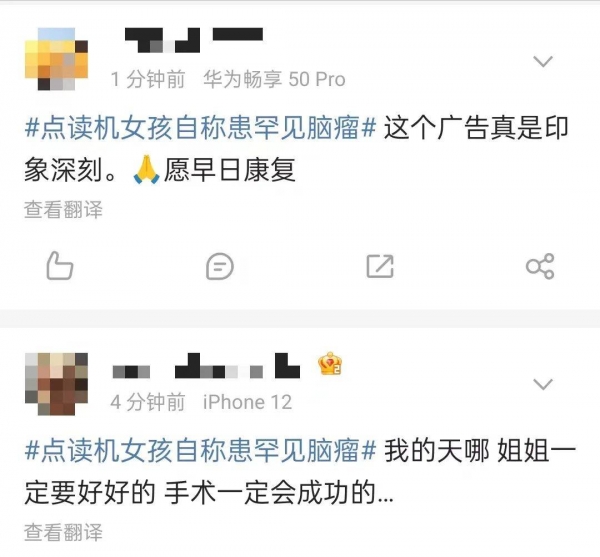Comment on the 华为畅享 50 Pro post
600x557 pixels.
[x=219, y=266]
